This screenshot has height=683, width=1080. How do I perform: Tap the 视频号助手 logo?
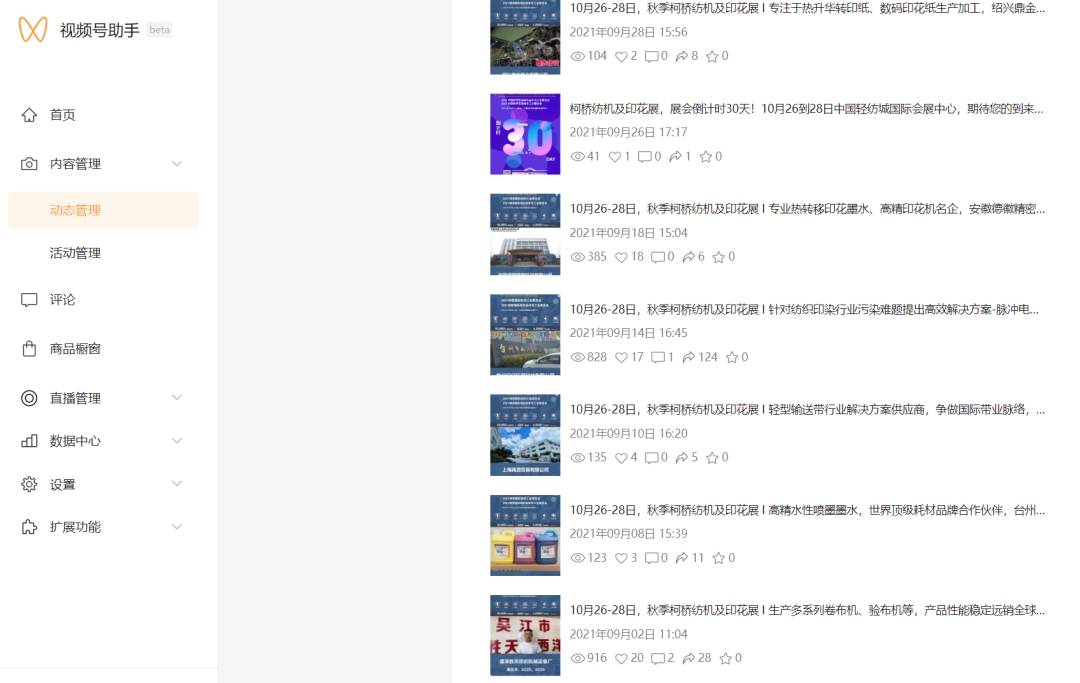33,29
